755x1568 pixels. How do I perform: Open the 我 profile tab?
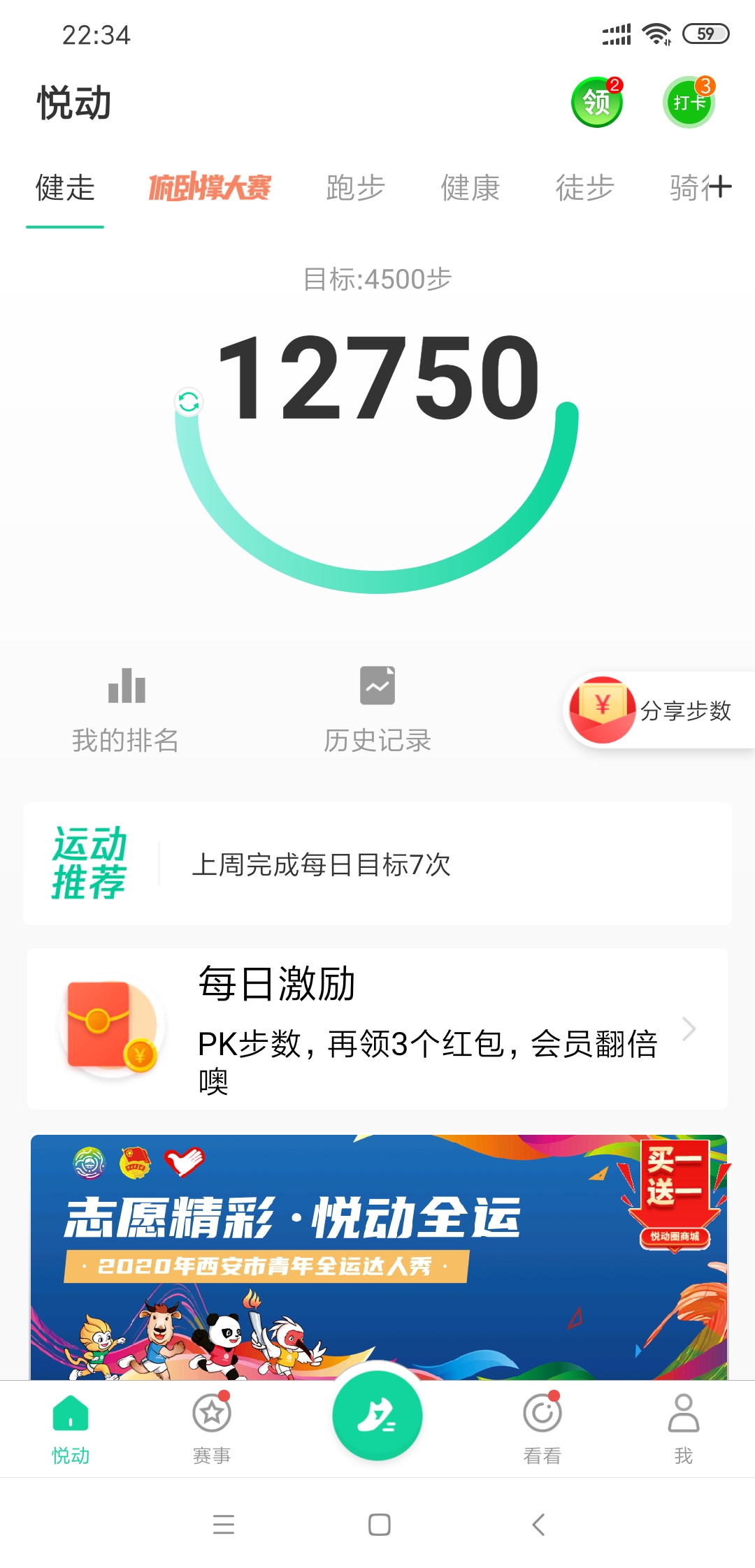pos(684,1429)
